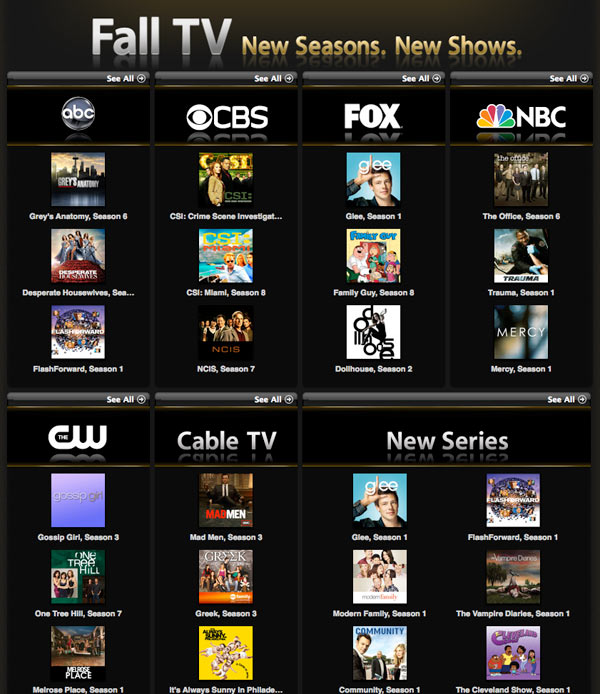Open Grey's Anatomy, Season 6
600x694 pixels.
78,180
